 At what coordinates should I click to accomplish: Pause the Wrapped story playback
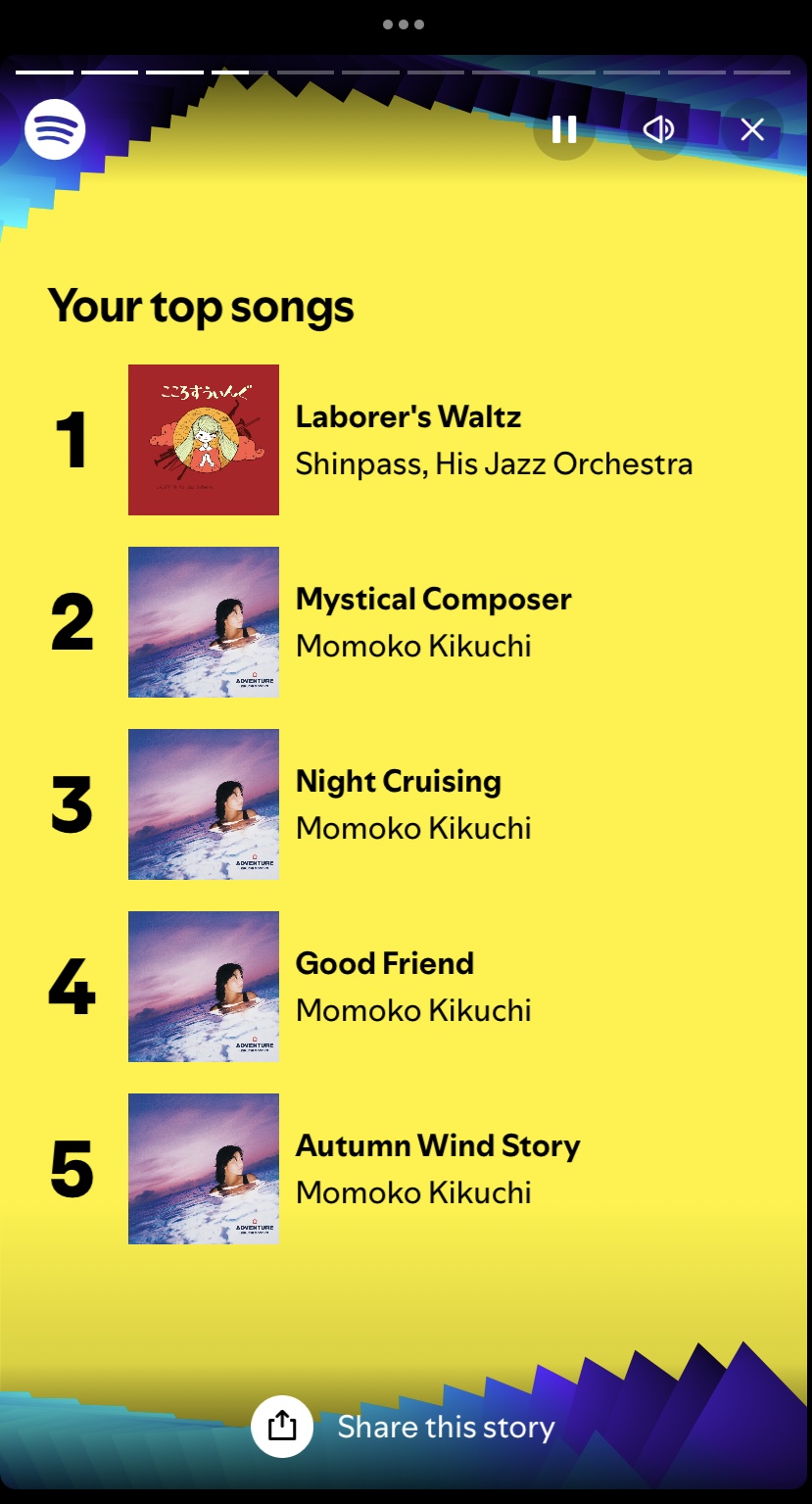564,129
